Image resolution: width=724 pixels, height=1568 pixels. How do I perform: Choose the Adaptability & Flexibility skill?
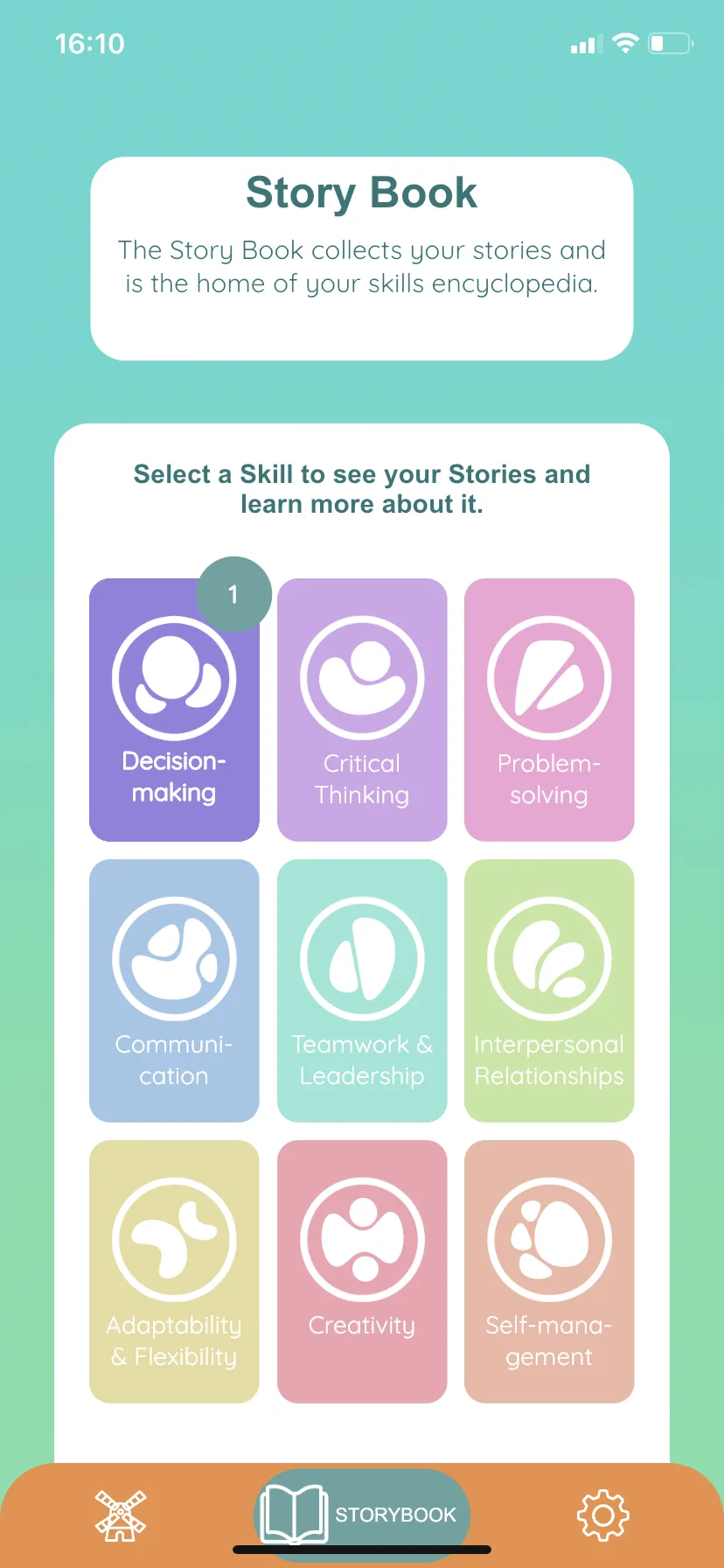point(174,1271)
